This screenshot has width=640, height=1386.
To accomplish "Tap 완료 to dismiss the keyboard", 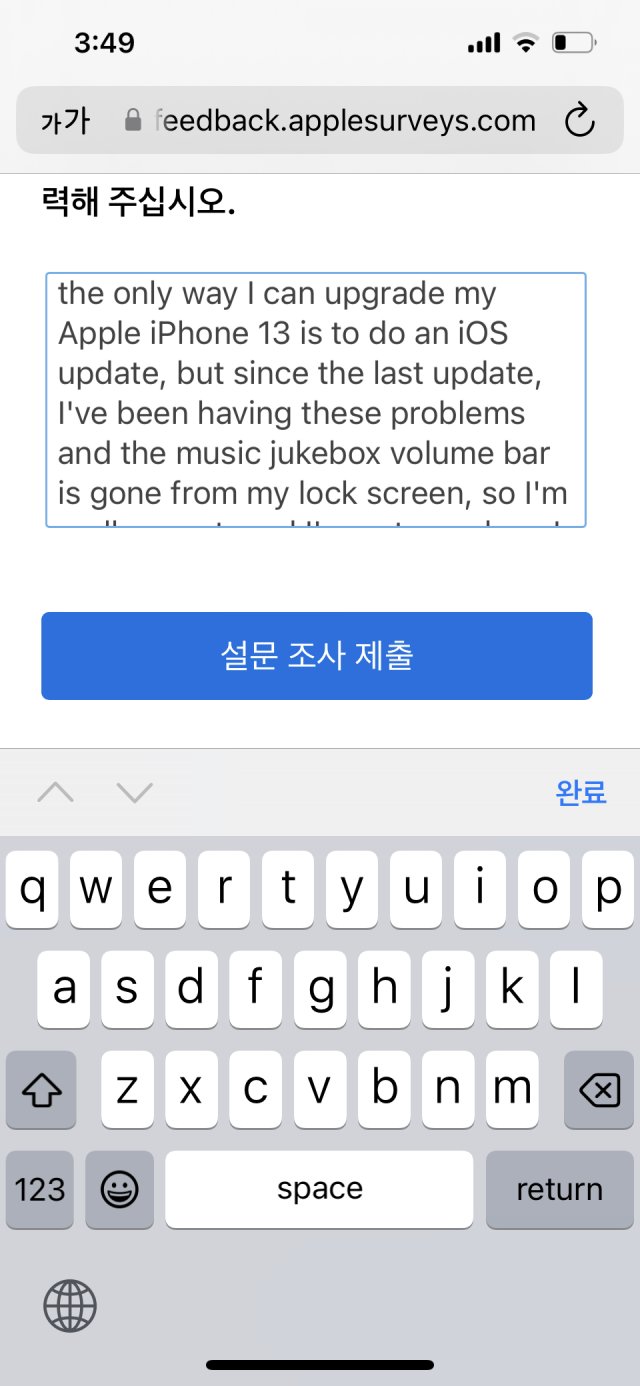I will (581, 792).
